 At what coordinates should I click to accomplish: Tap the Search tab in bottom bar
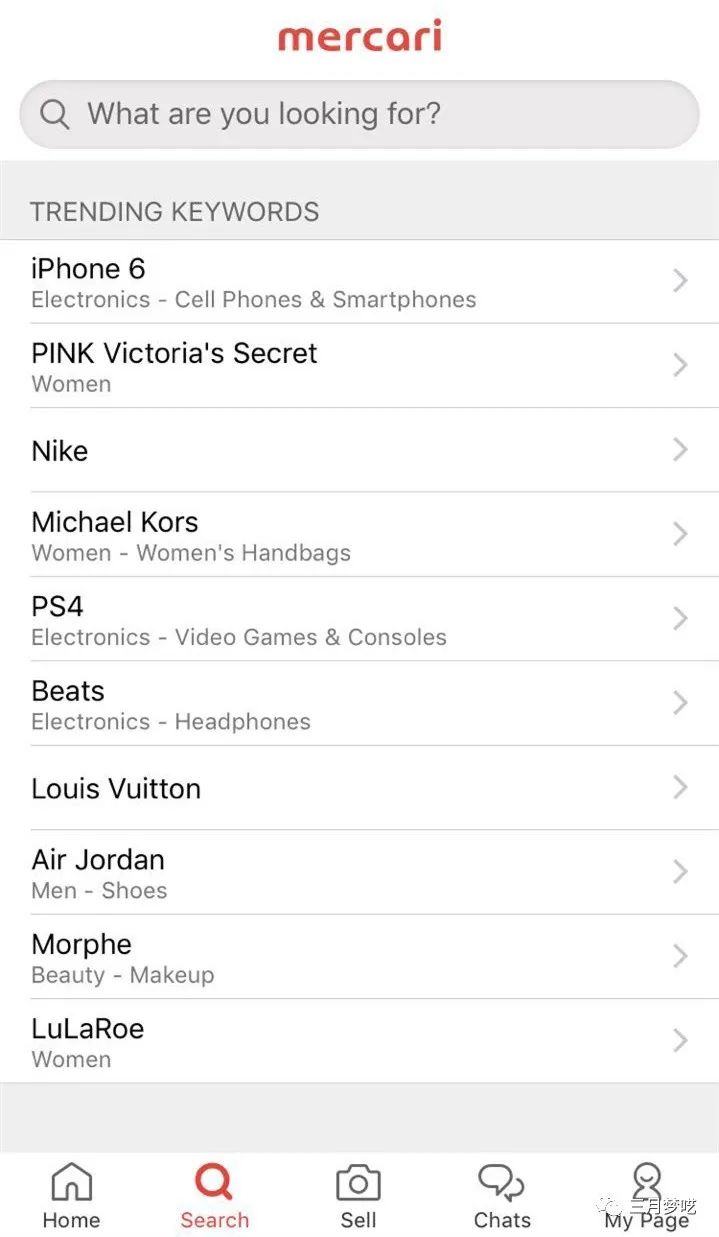click(x=214, y=1195)
